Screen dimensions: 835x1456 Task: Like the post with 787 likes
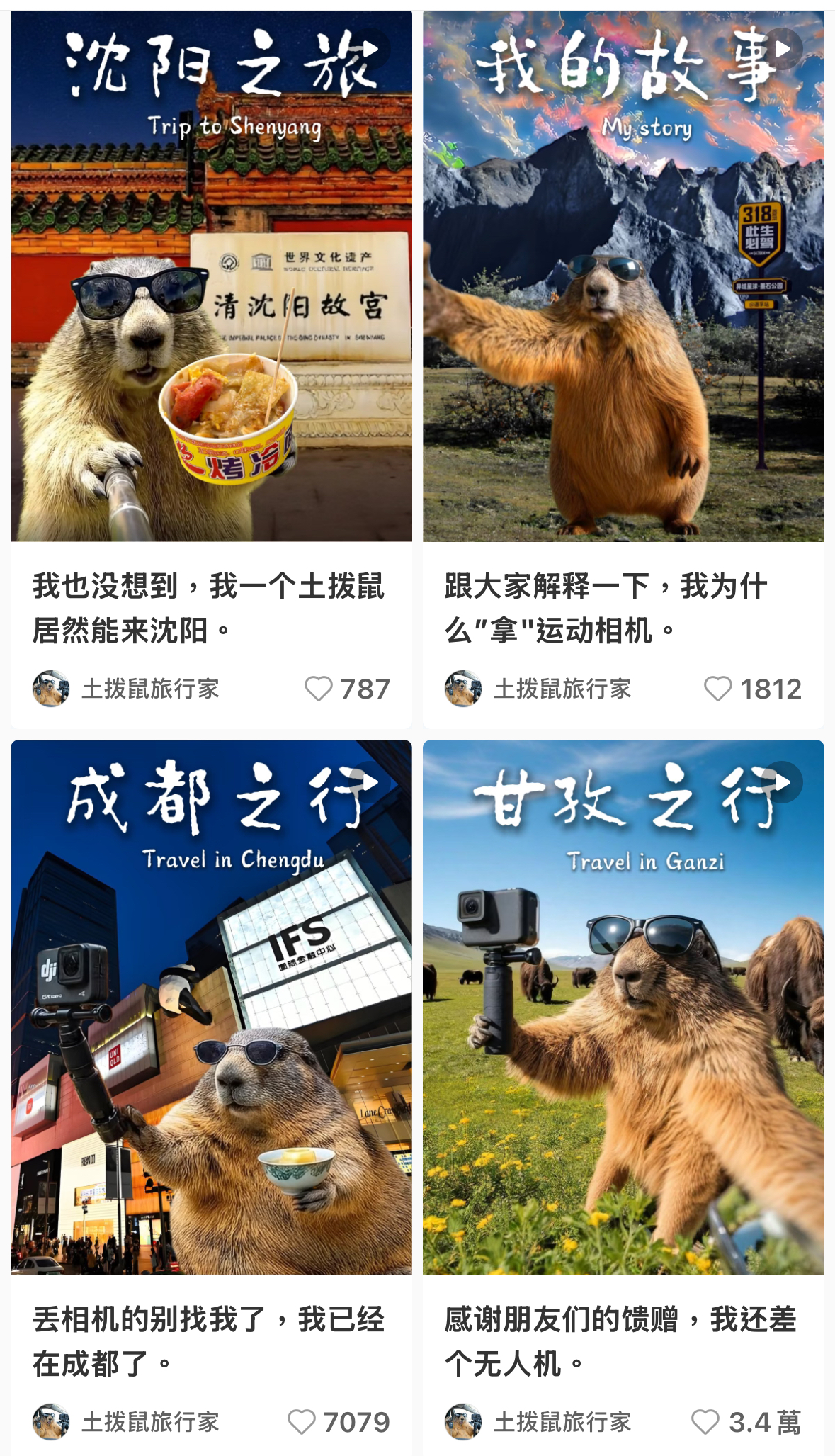(319, 689)
